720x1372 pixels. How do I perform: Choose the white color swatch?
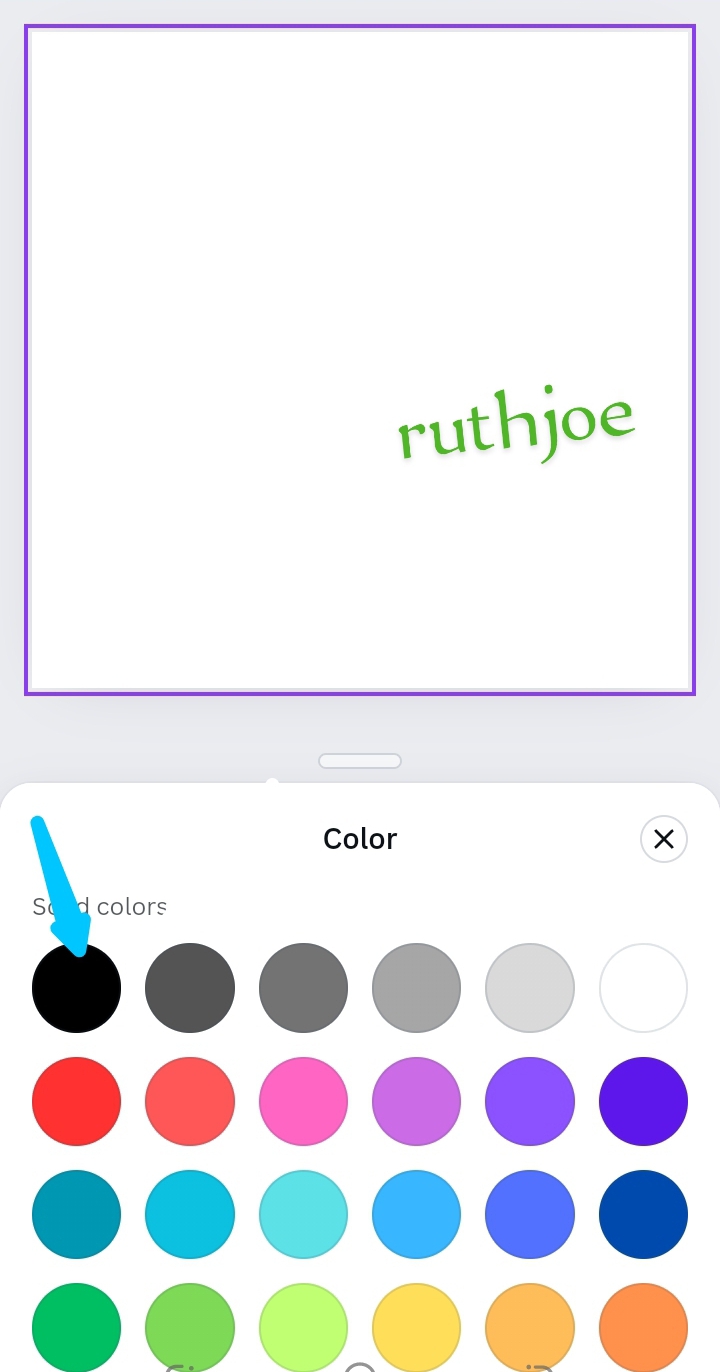click(643, 988)
